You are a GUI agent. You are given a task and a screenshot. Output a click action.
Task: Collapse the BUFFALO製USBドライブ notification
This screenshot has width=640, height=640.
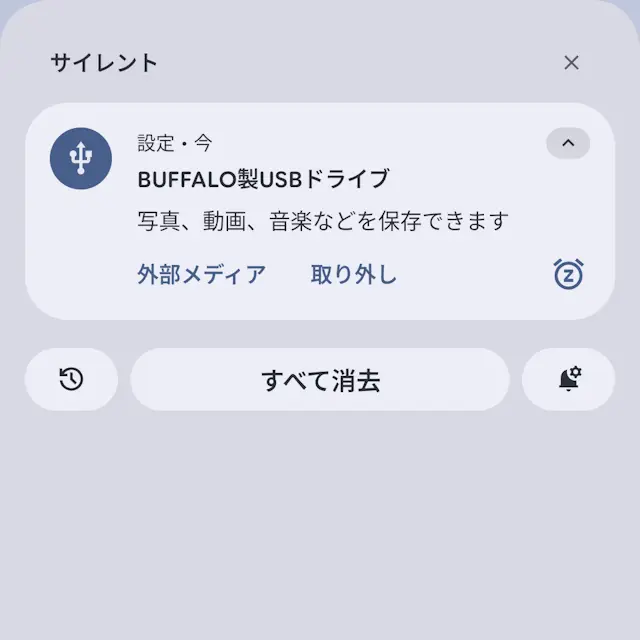568,143
